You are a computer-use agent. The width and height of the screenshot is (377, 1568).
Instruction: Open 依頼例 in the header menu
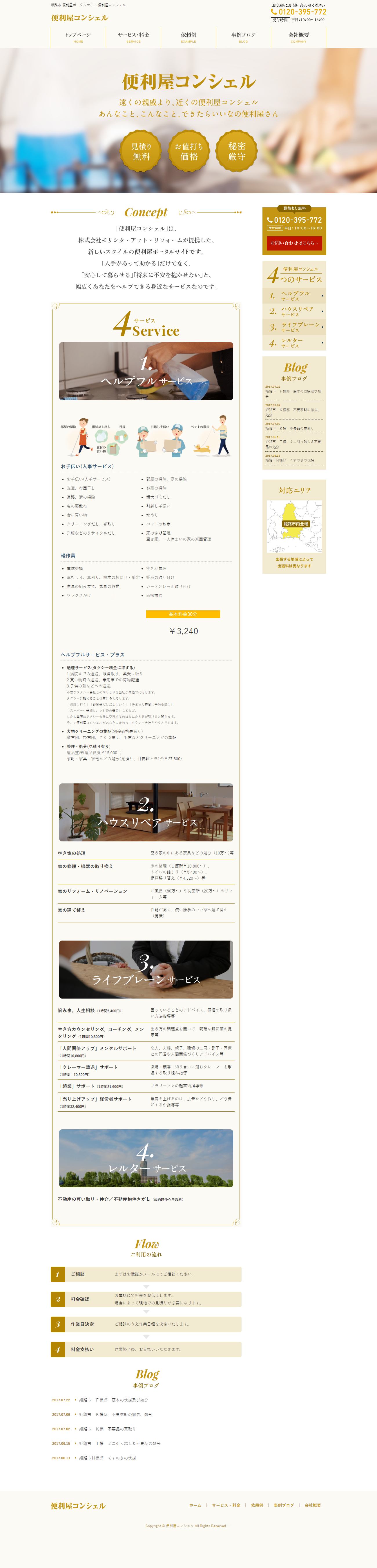[188, 37]
